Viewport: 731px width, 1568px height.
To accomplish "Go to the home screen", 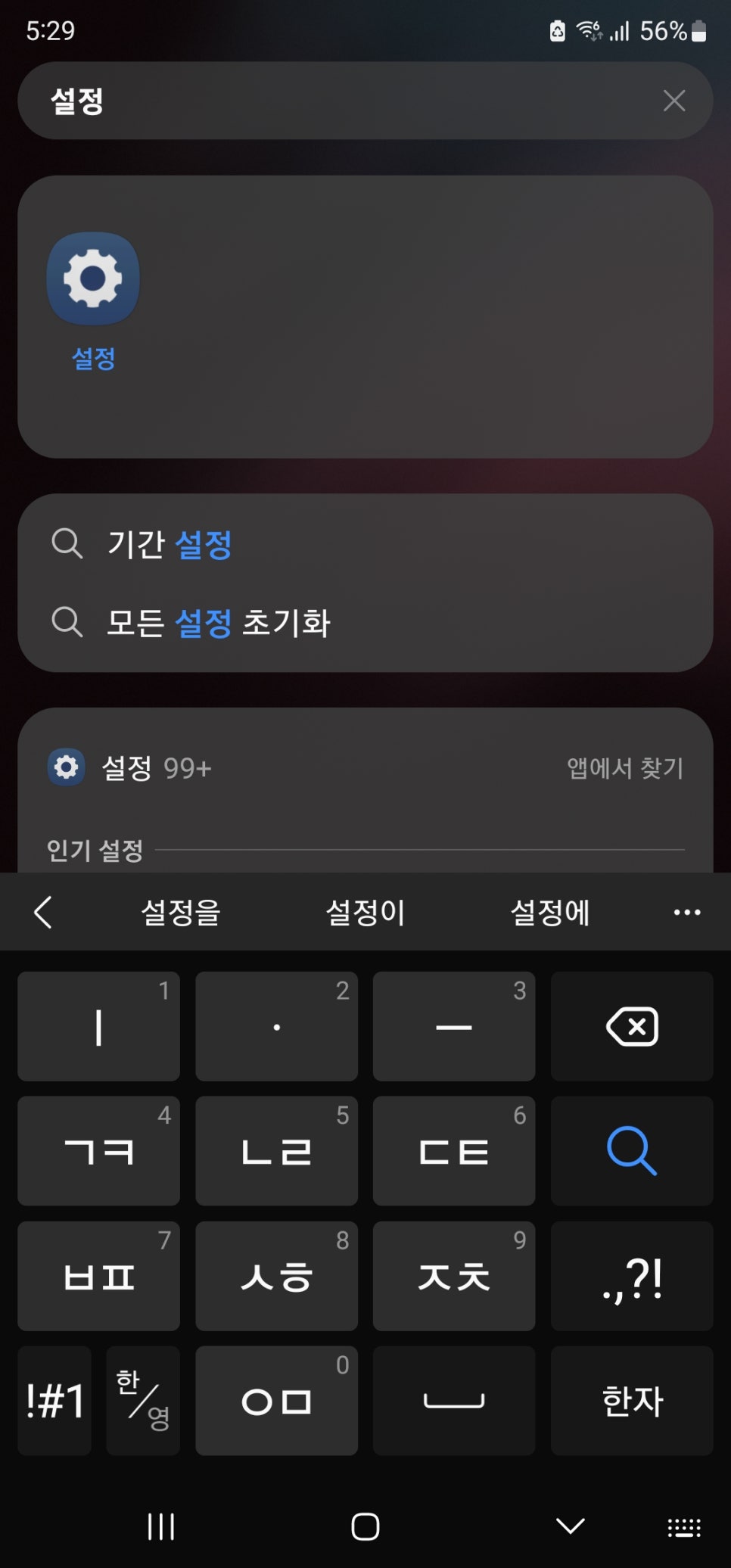I will pos(365,1526).
